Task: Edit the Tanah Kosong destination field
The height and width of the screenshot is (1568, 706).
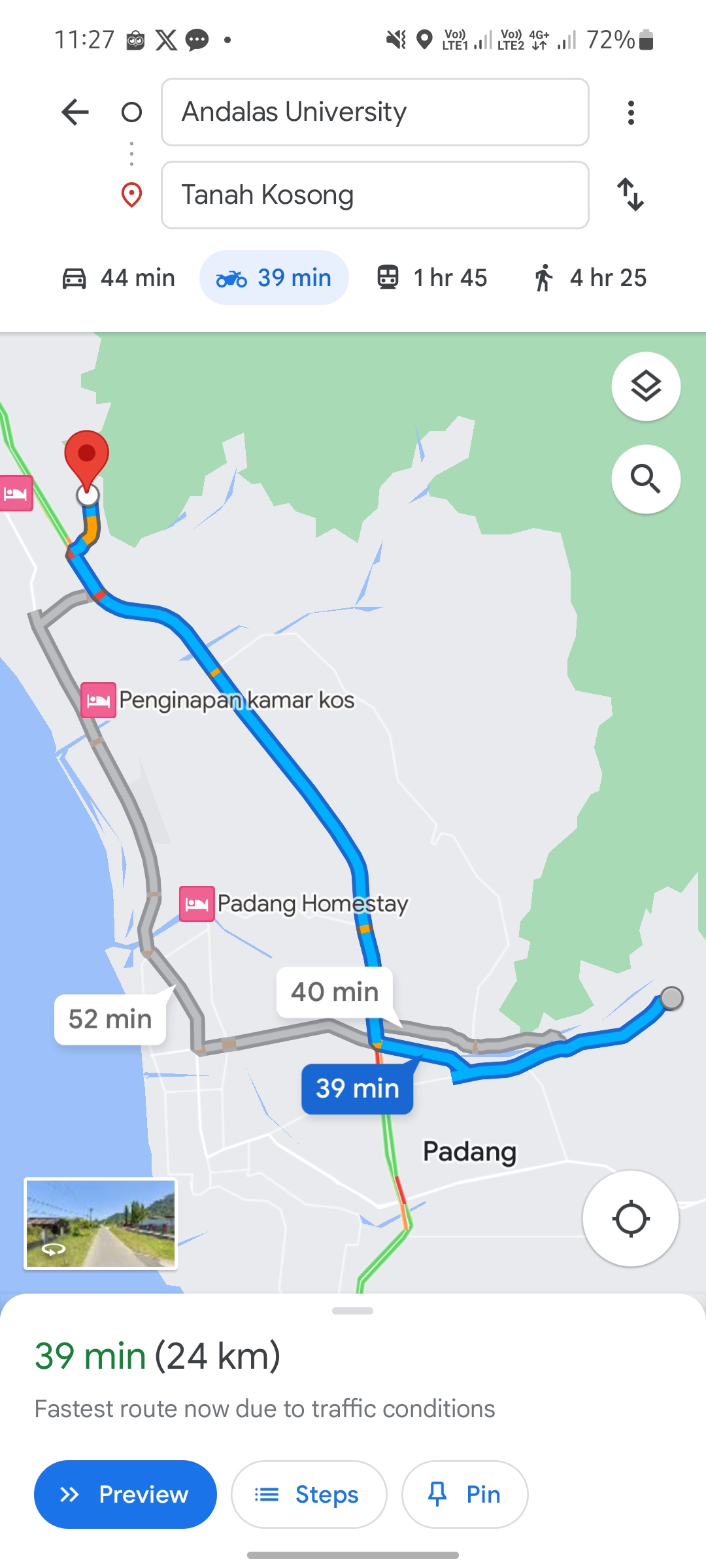Action: pyautogui.click(x=375, y=195)
